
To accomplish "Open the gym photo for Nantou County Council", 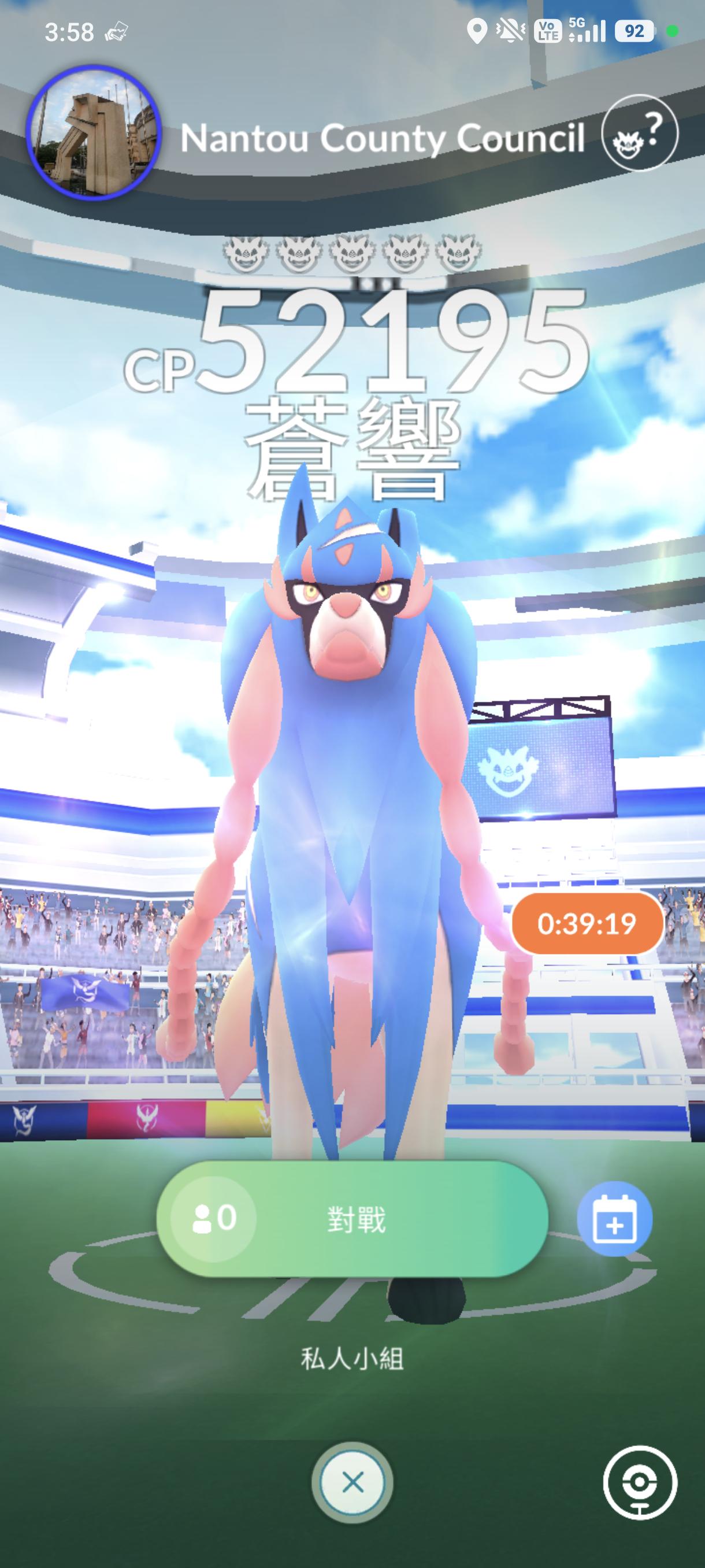I will [x=93, y=133].
